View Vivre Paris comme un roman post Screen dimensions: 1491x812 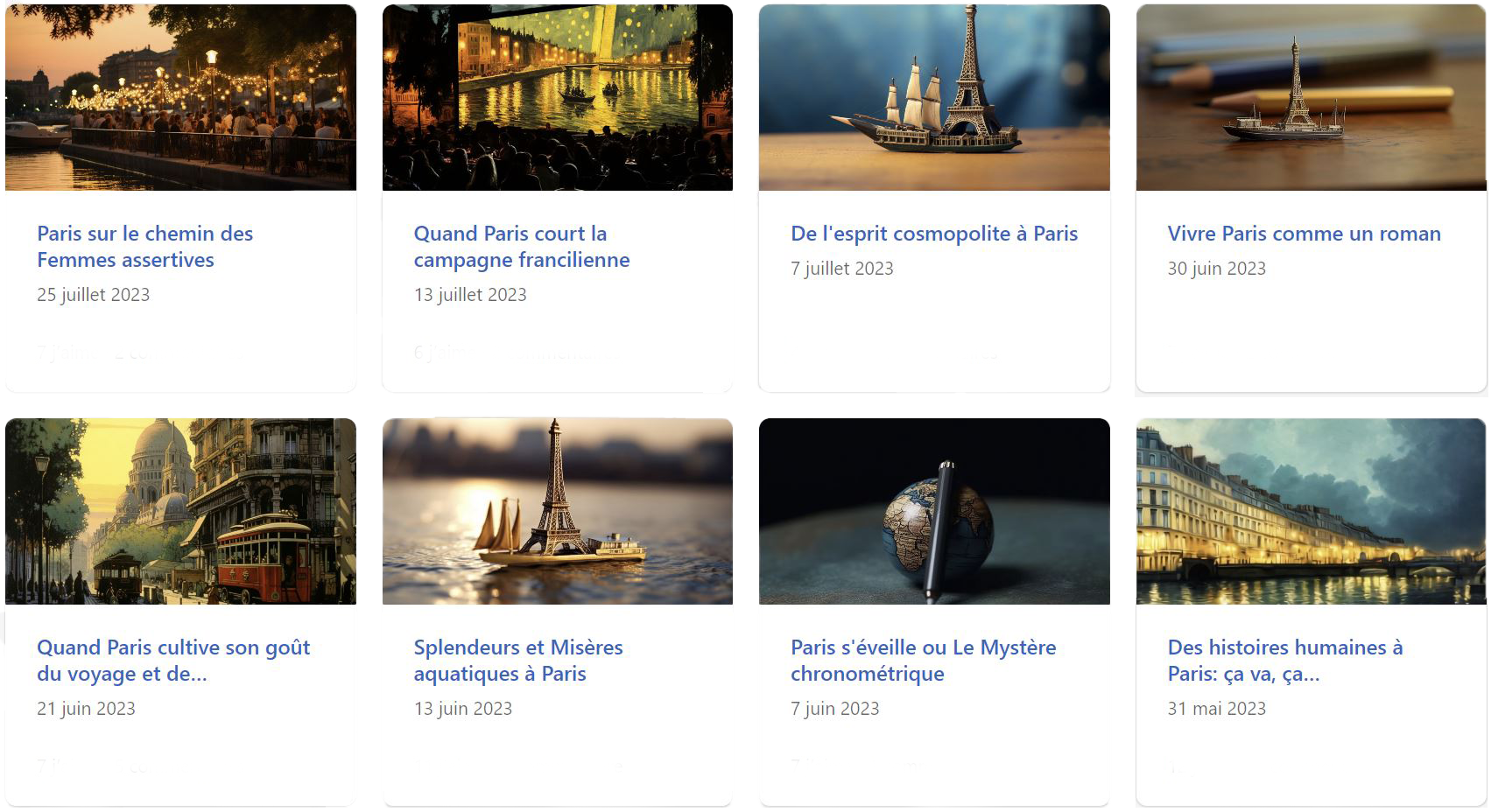point(1303,234)
